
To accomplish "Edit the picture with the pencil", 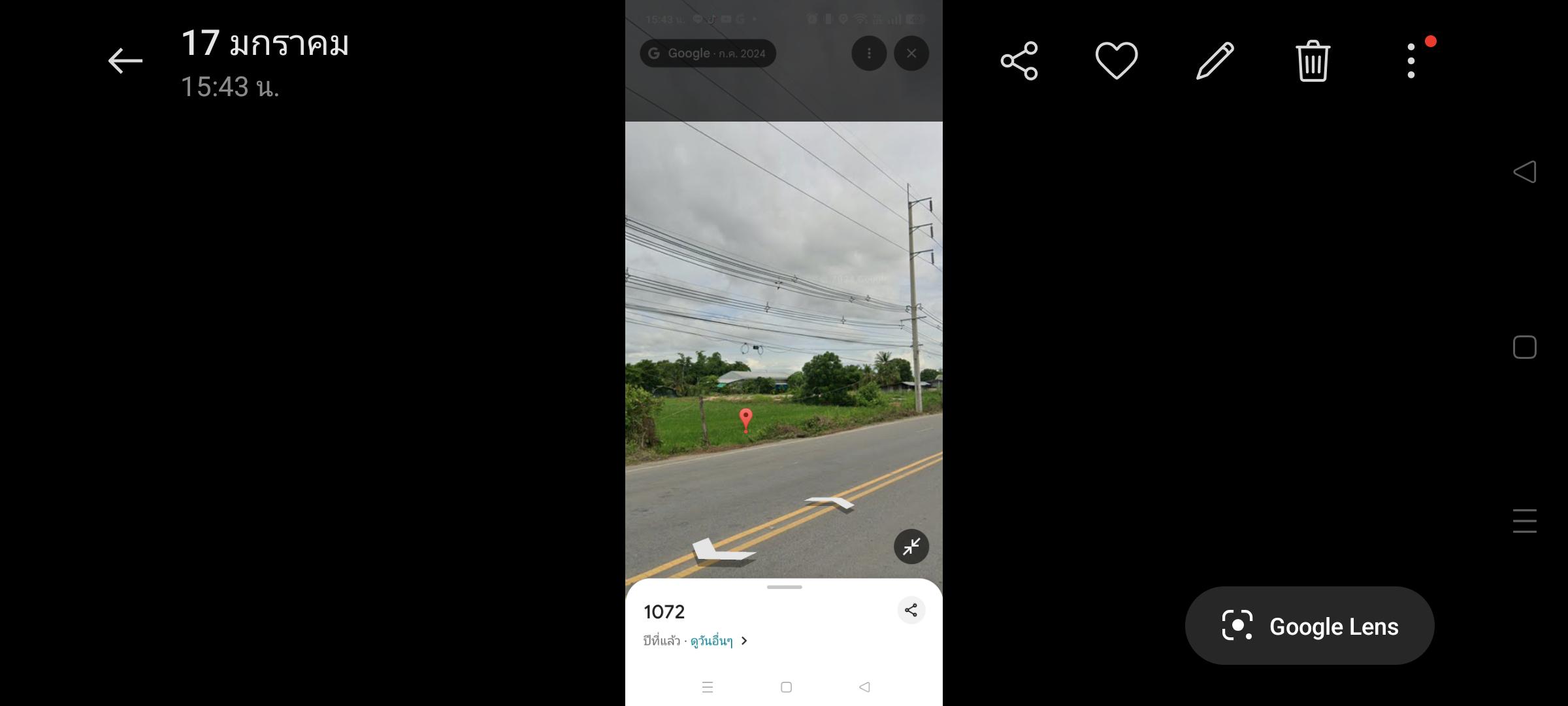I will pos(1215,61).
